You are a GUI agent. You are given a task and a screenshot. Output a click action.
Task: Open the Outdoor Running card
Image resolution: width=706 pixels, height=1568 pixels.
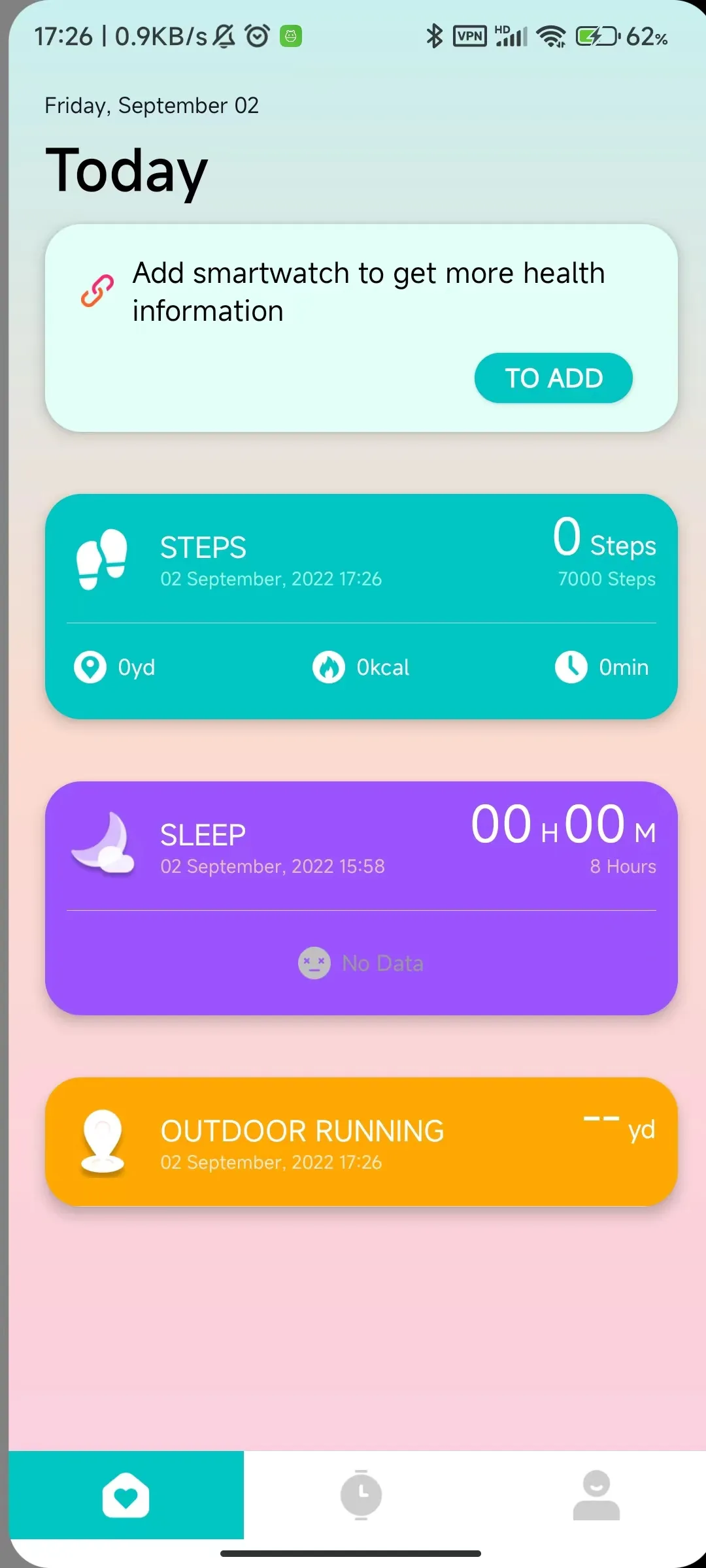(x=361, y=1141)
